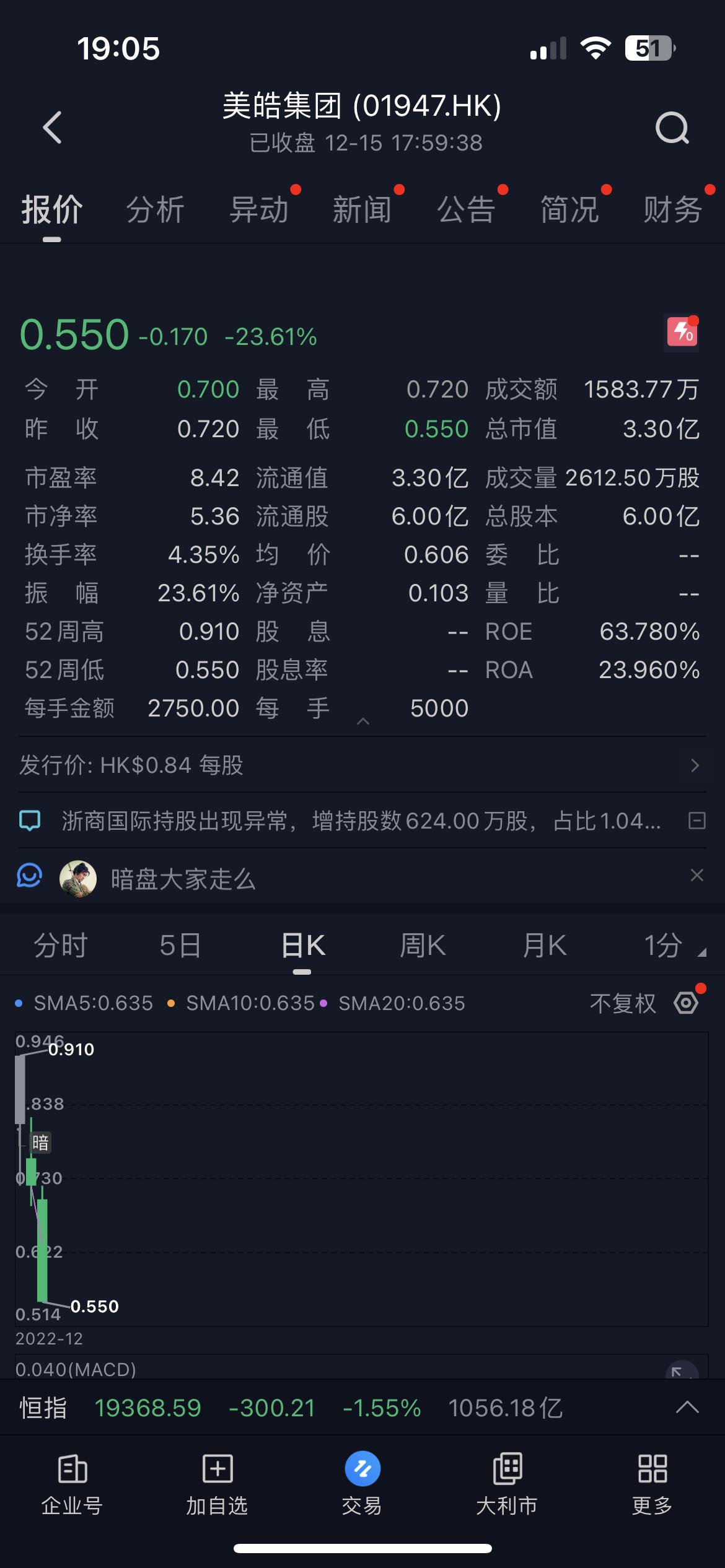This screenshot has width=725, height=1568.
Task: Close the 暗盘大家走么 chat row
Action: [696, 876]
